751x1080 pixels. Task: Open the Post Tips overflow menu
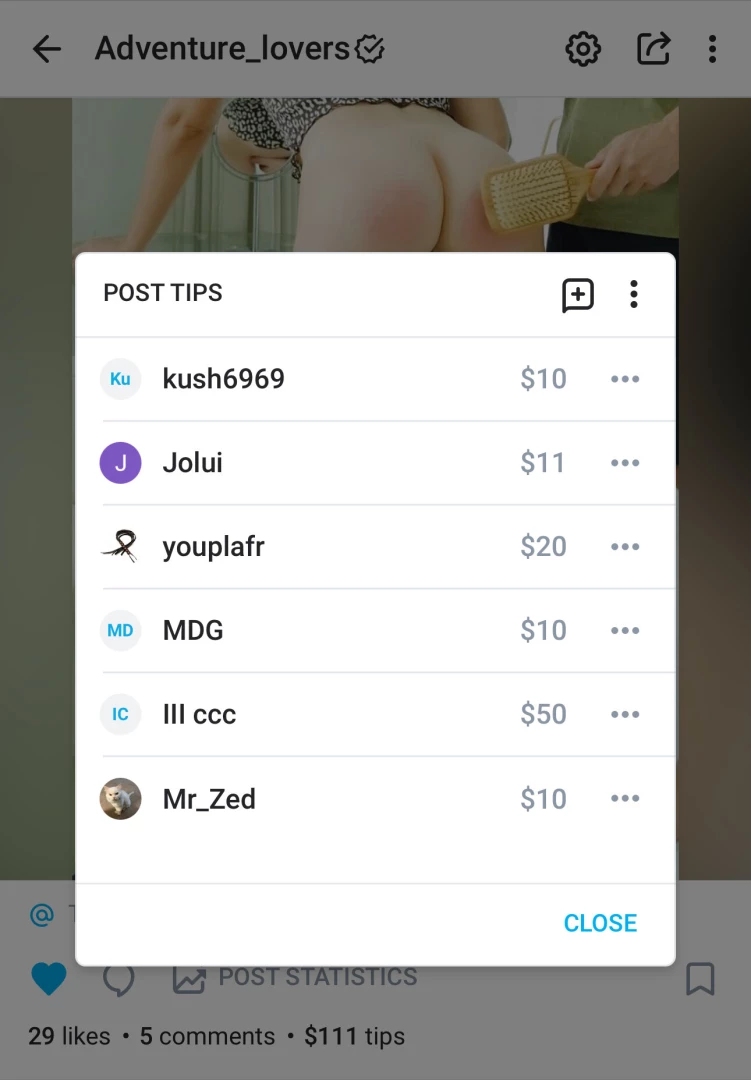(633, 294)
